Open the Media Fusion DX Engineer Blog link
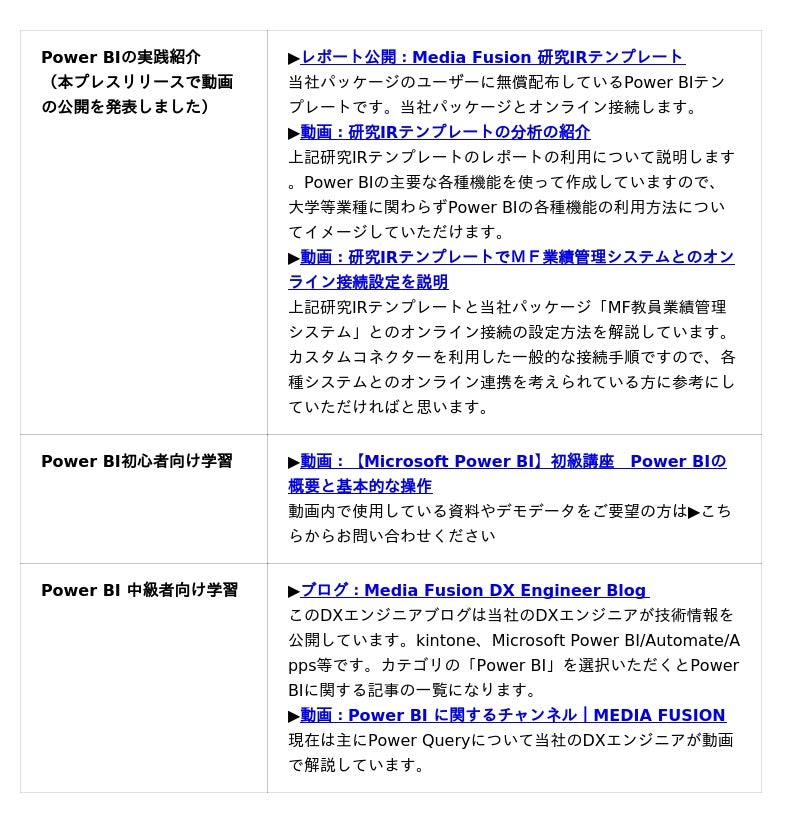The height and width of the screenshot is (823, 800). (x=474, y=590)
